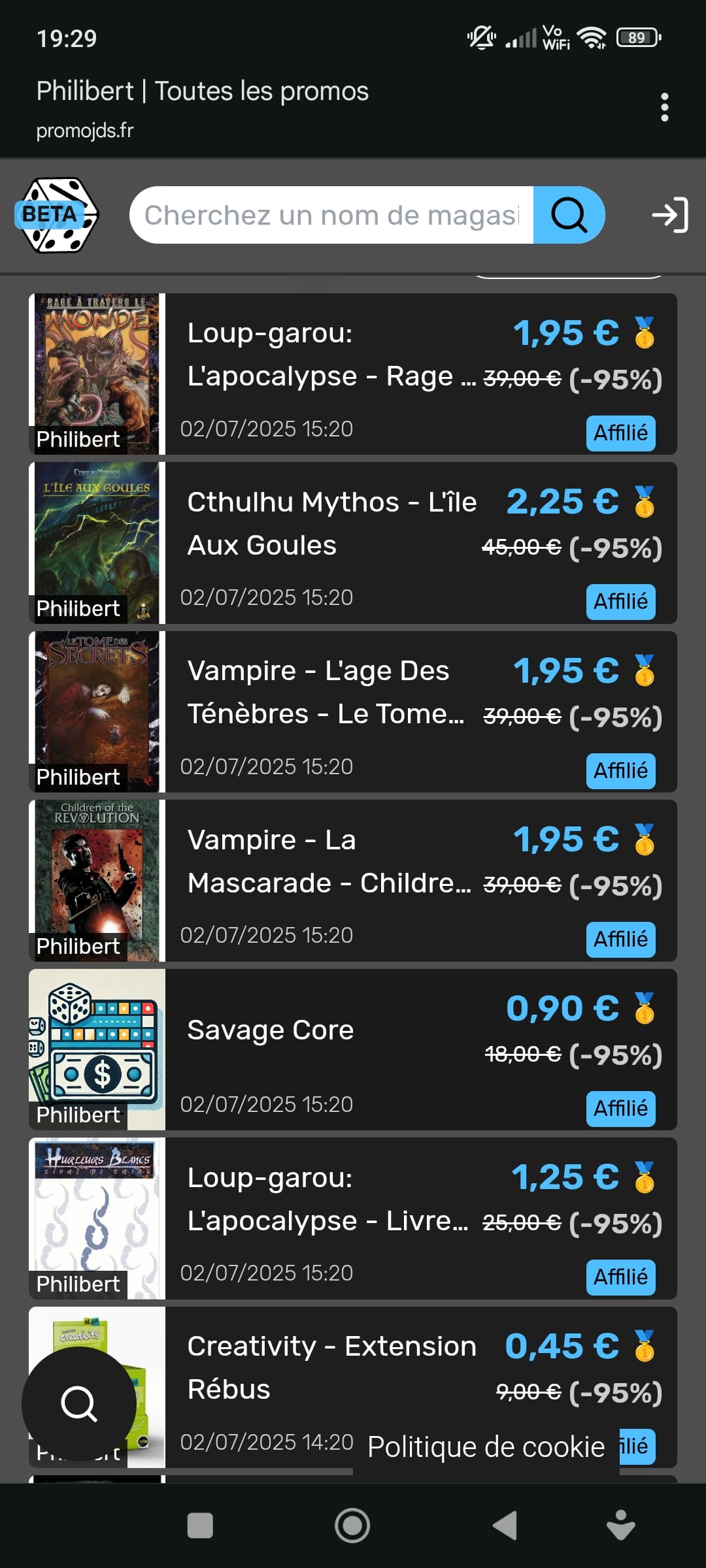Tap the Affilié badge on Cthulhu Mythos
Image resolution: width=706 pixels, height=1568 pixels.
tap(620, 601)
